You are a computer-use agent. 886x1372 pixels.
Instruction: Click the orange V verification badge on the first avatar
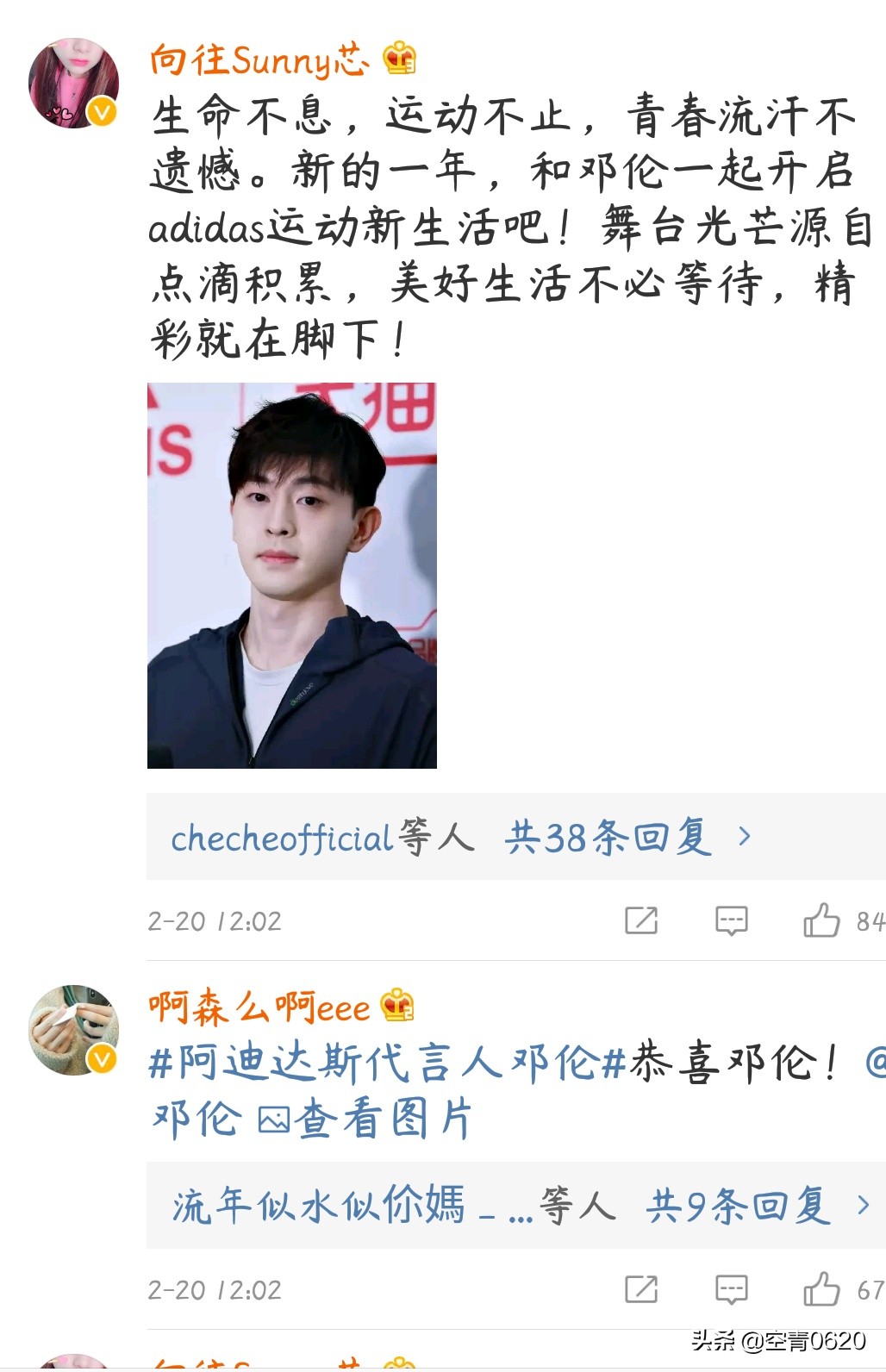click(100, 110)
